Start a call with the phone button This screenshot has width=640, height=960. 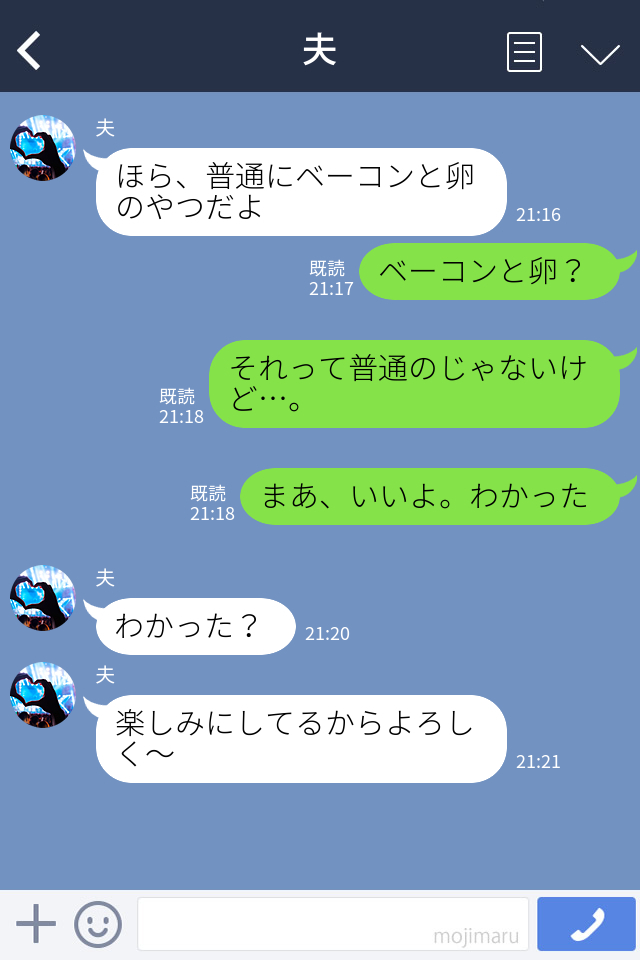point(586,924)
